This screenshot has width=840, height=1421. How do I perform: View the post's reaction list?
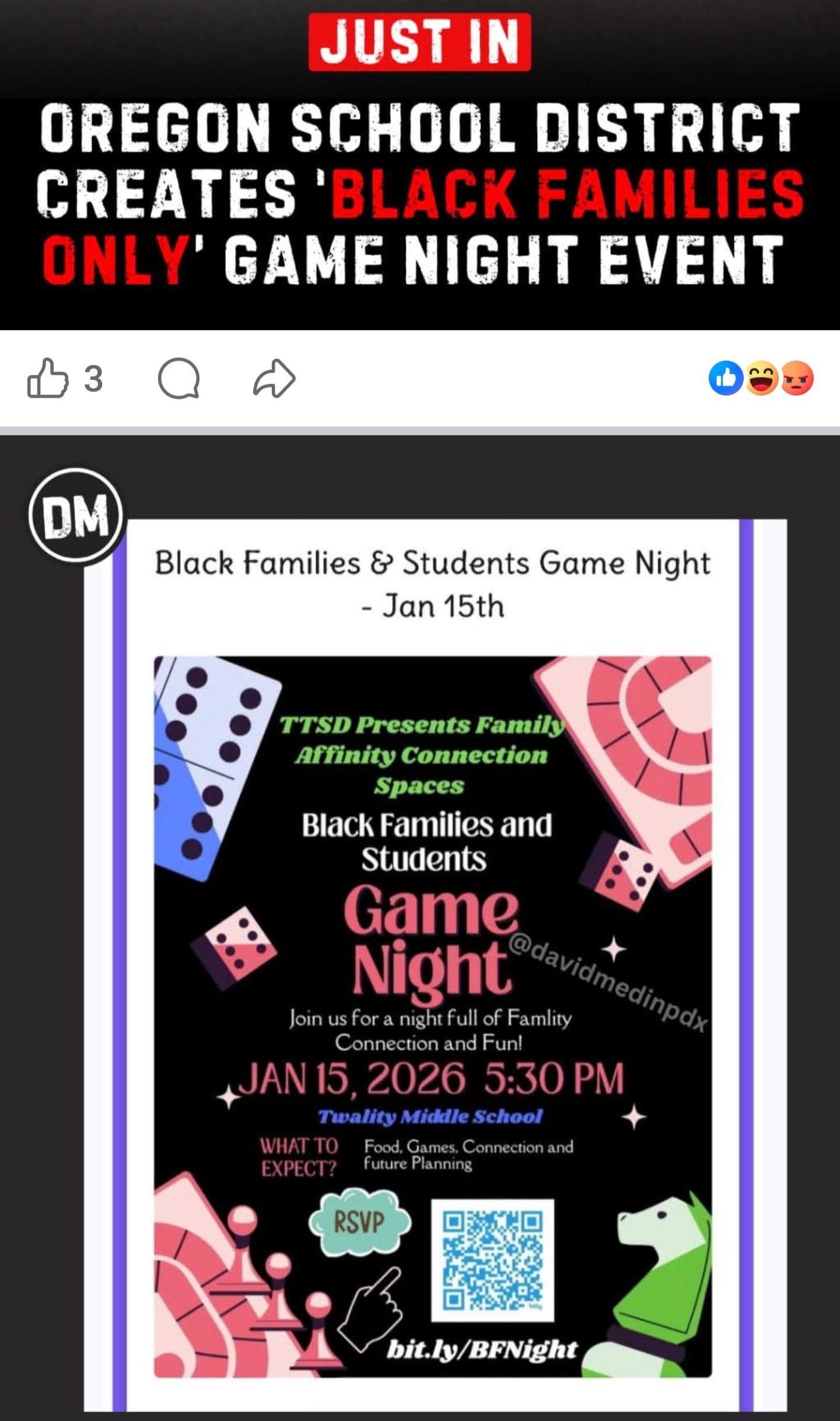tap(761, 379)
